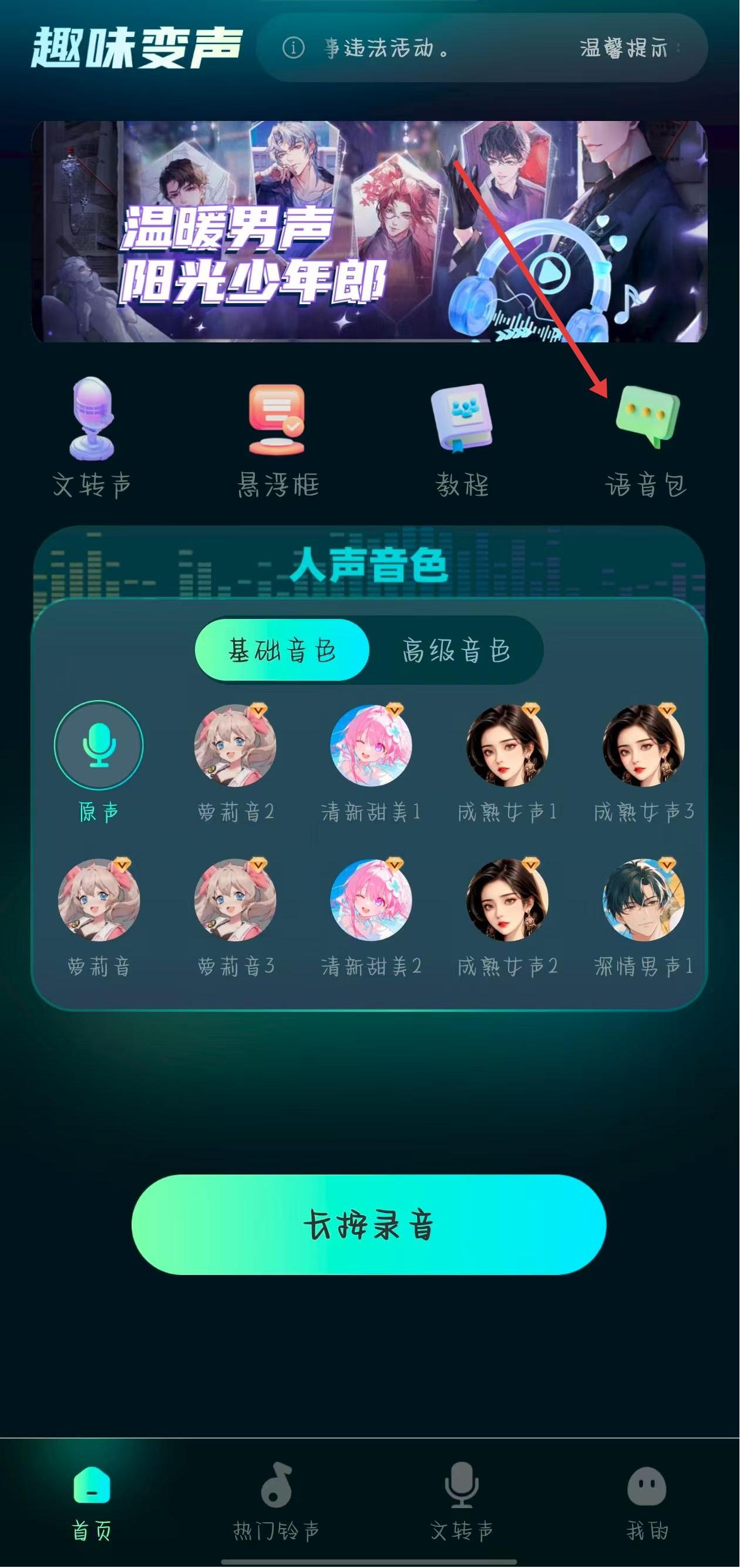Viewport: 740px width, 1568px height.
Task: Open the 文转声 text-to-voice shortcut
Action: (x=93, y=437)
